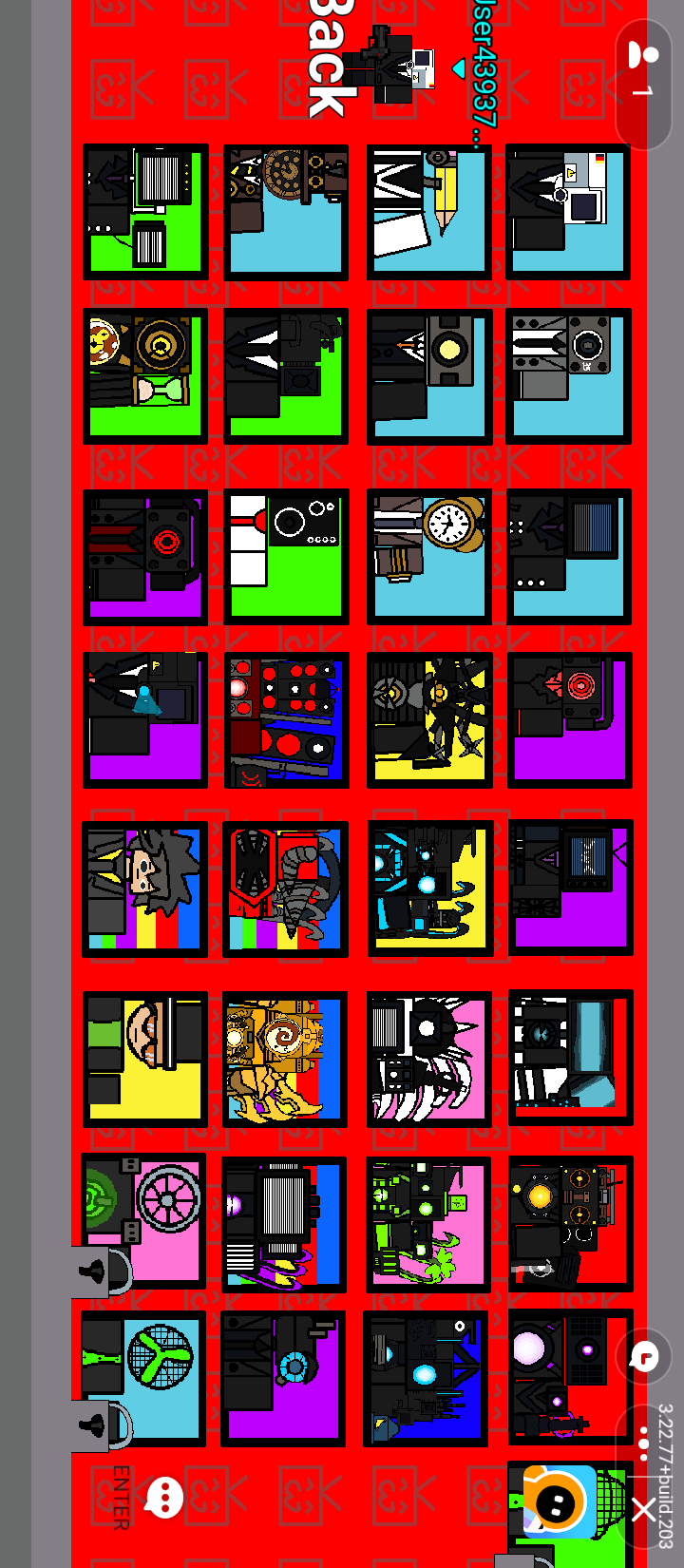Screen dimensions: 684x1568
Task: Tap the locked pink fan character tile
Action: (x=143, y=1221)
